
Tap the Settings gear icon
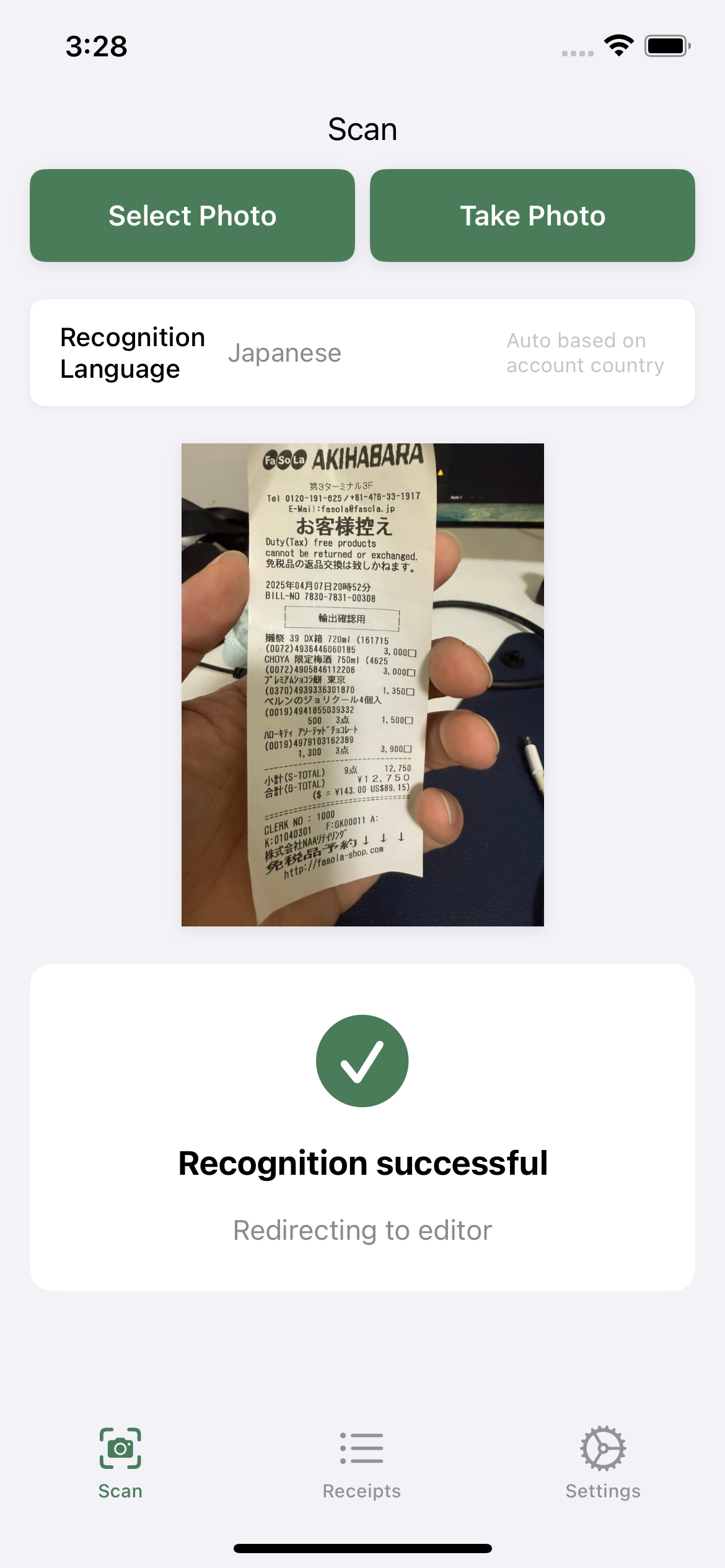603,1449
